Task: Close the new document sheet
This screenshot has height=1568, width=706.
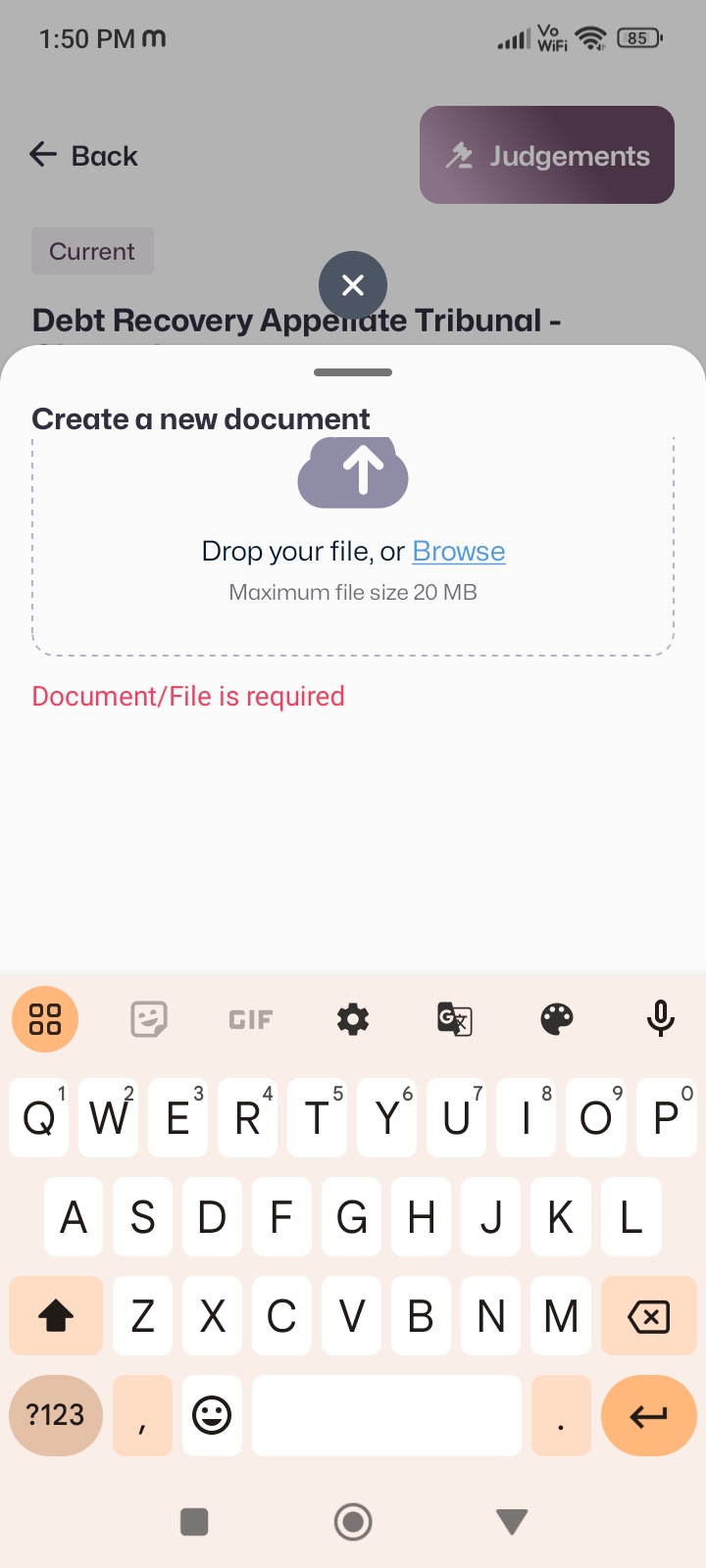Action: [353, 285]
